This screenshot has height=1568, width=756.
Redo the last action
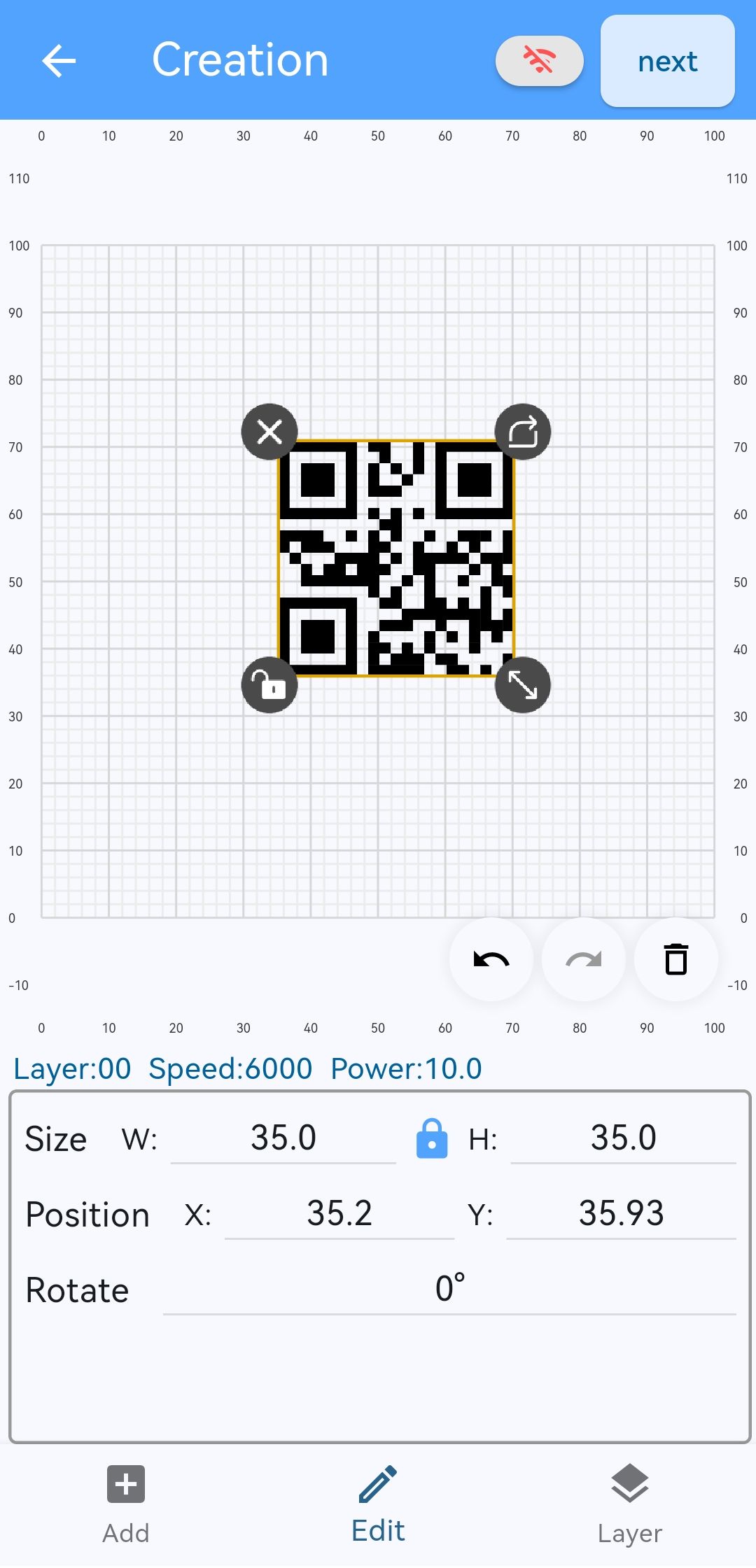coord(584,959)
